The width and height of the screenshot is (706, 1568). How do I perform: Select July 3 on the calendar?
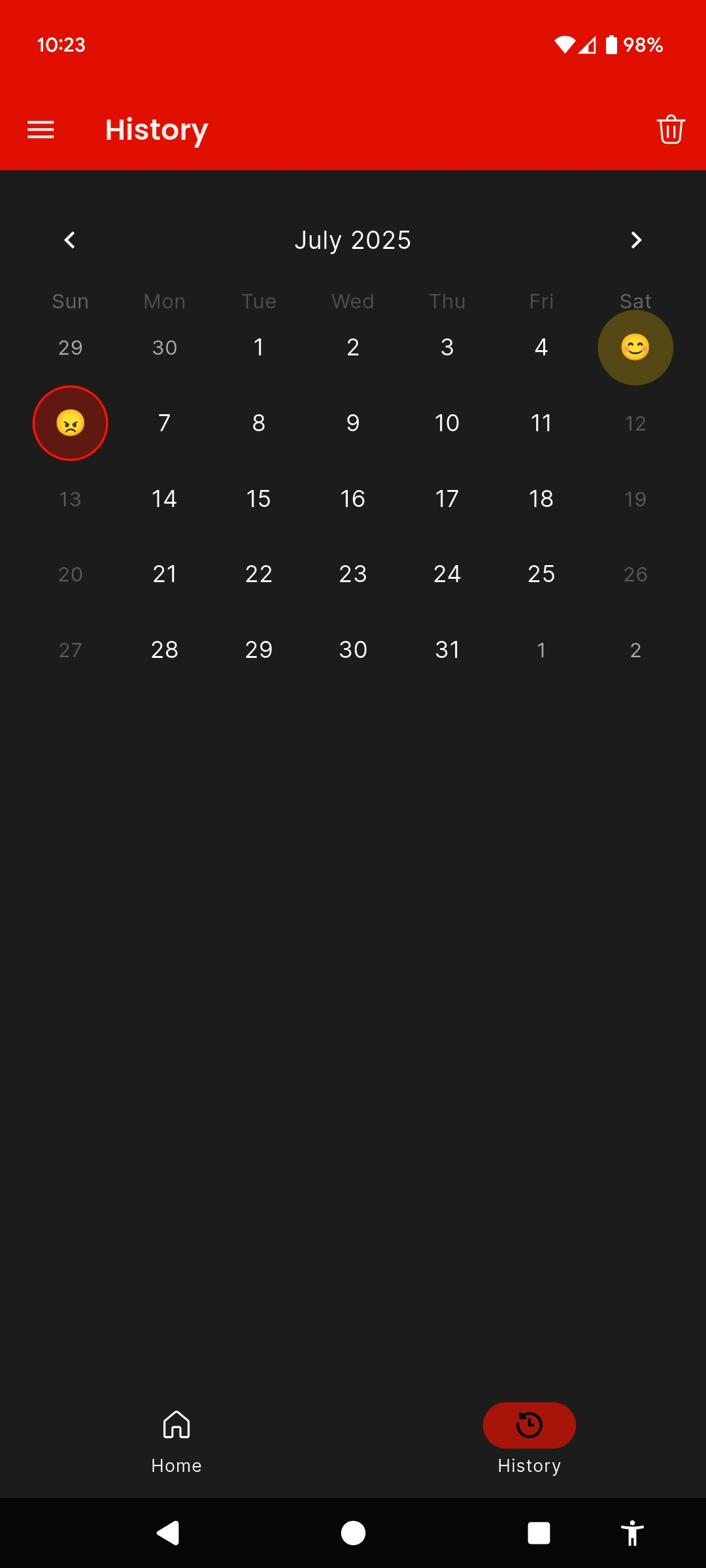pos(447,348)
